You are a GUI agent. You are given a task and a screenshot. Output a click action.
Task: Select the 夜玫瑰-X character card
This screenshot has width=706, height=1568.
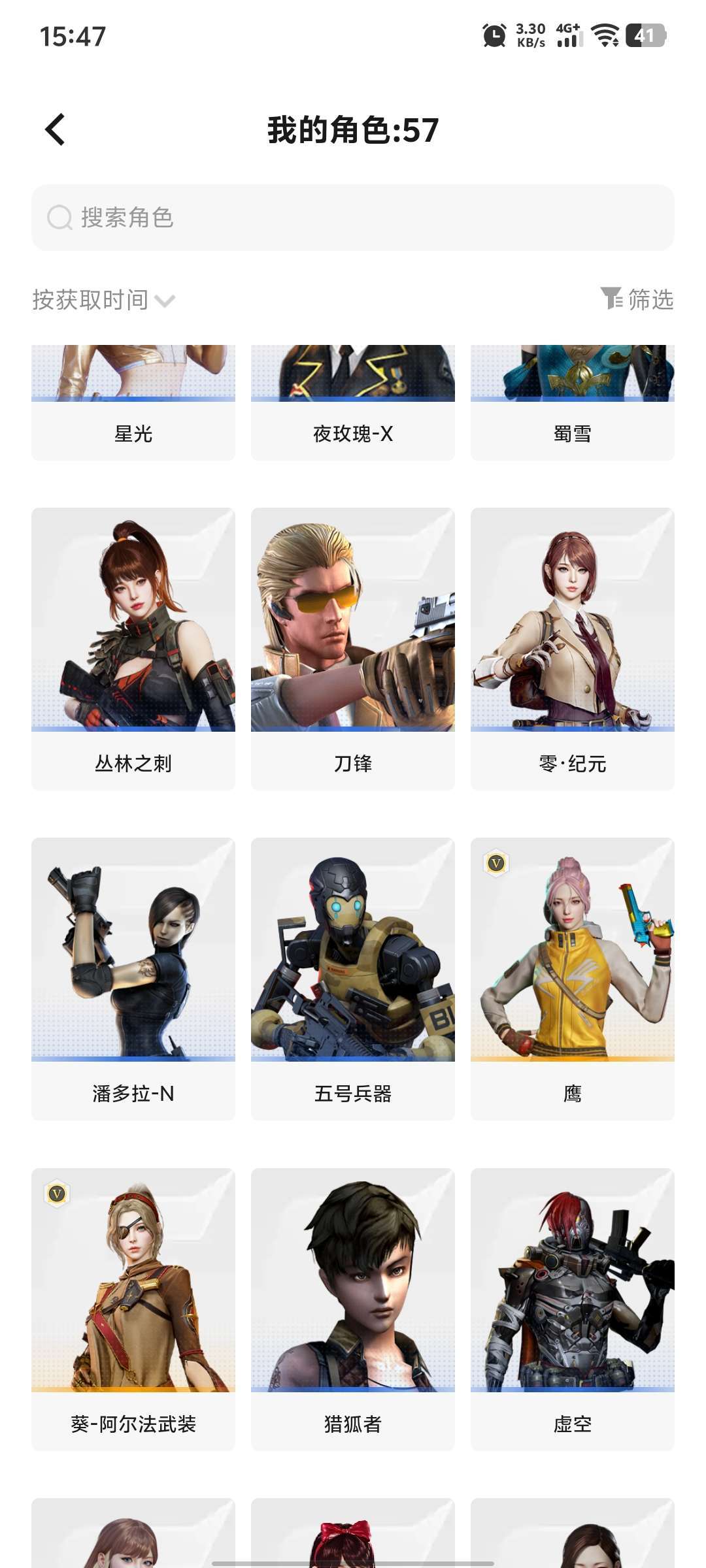pyautogui.click(x=353, y=402)
